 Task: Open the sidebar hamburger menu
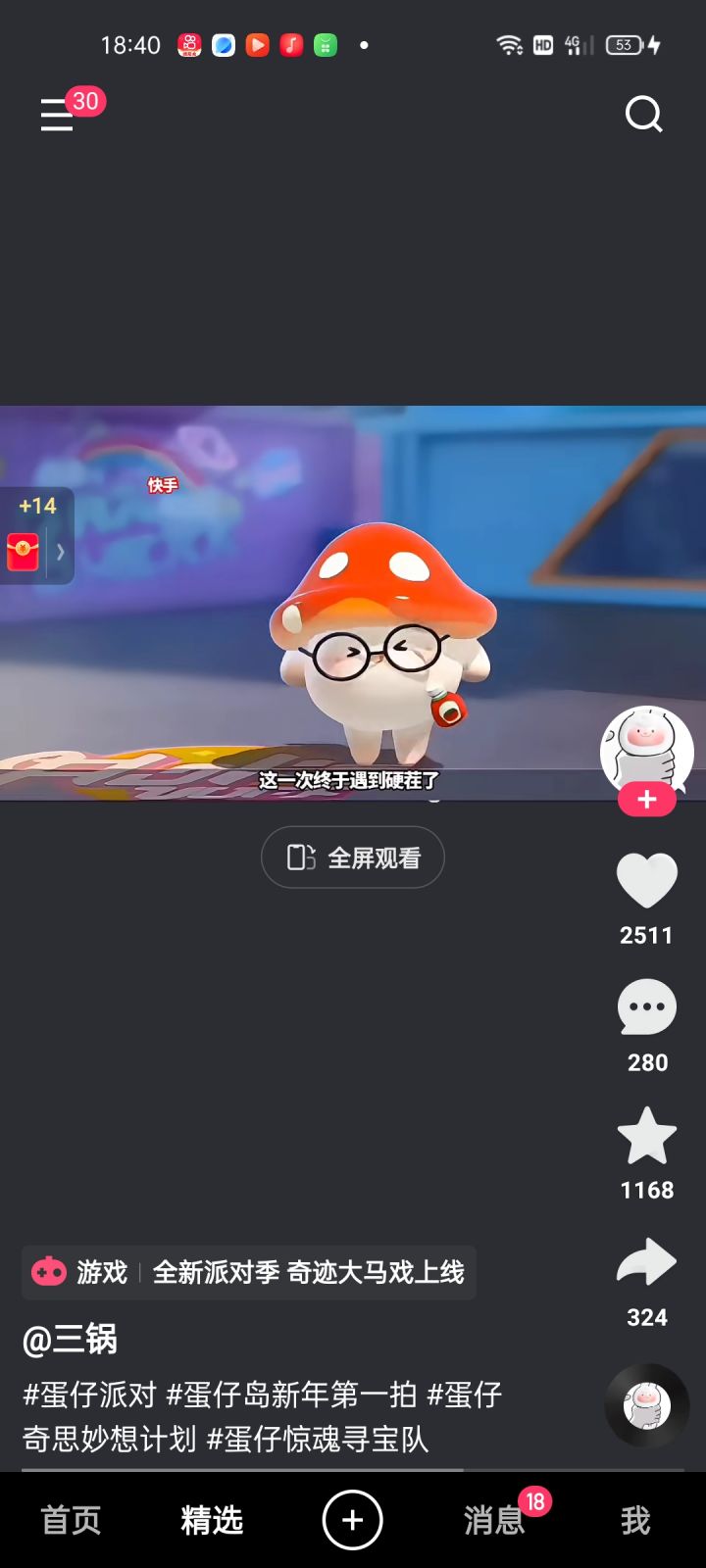point(56,116)
